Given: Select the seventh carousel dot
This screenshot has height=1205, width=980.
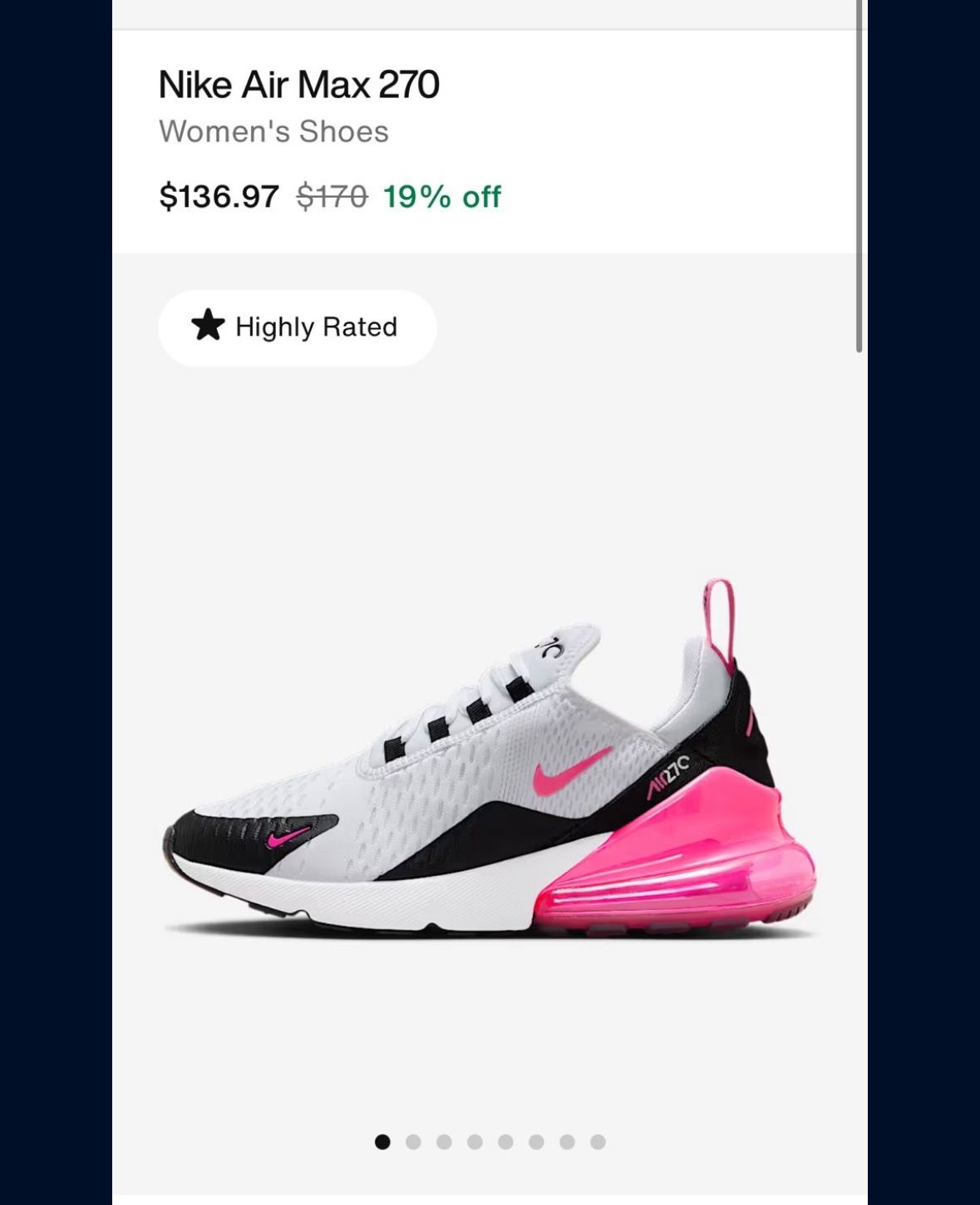Looking at the screenshot, I should 568,1143.
